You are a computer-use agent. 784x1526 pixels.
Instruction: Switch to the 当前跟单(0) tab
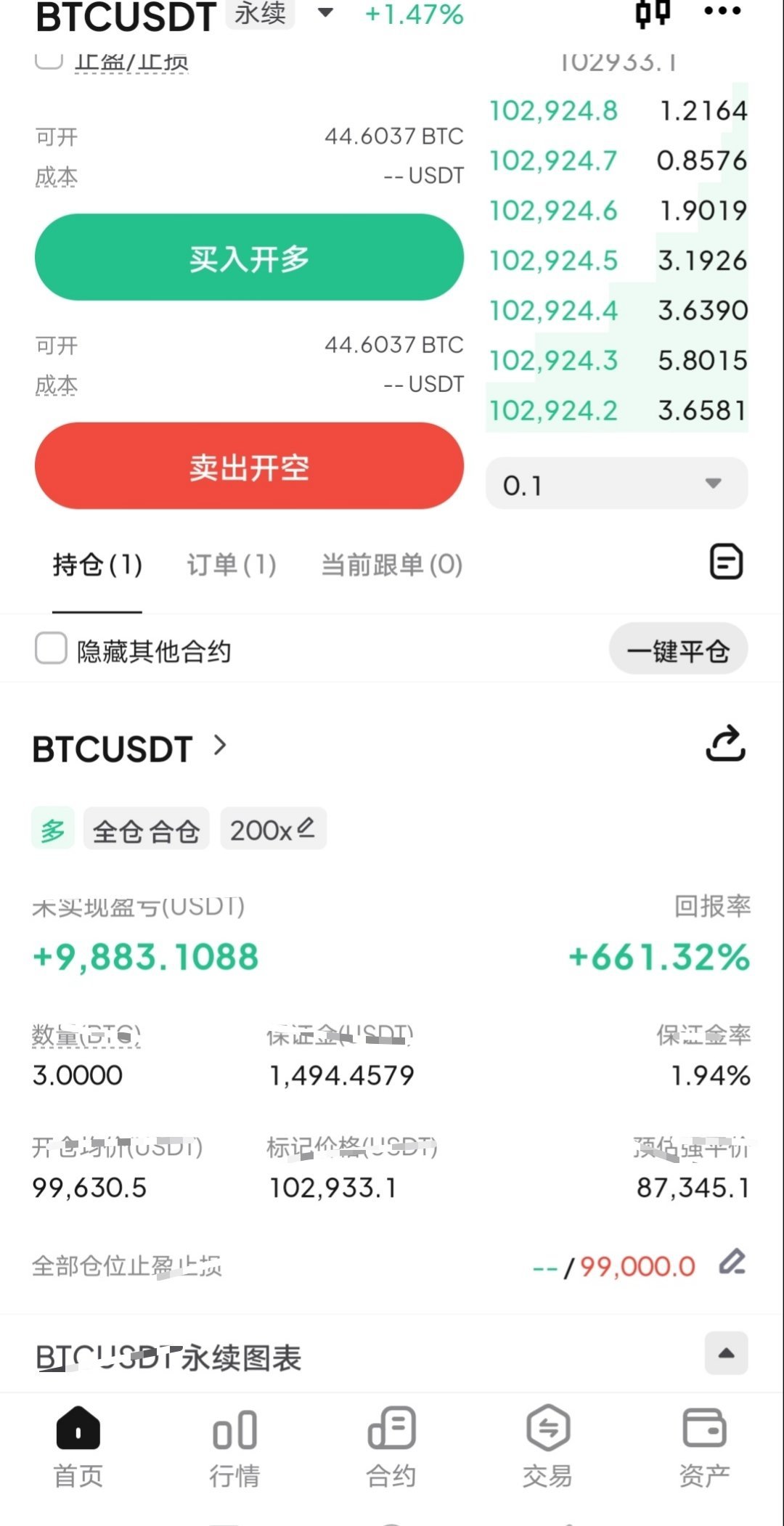[x=391, y=565]
